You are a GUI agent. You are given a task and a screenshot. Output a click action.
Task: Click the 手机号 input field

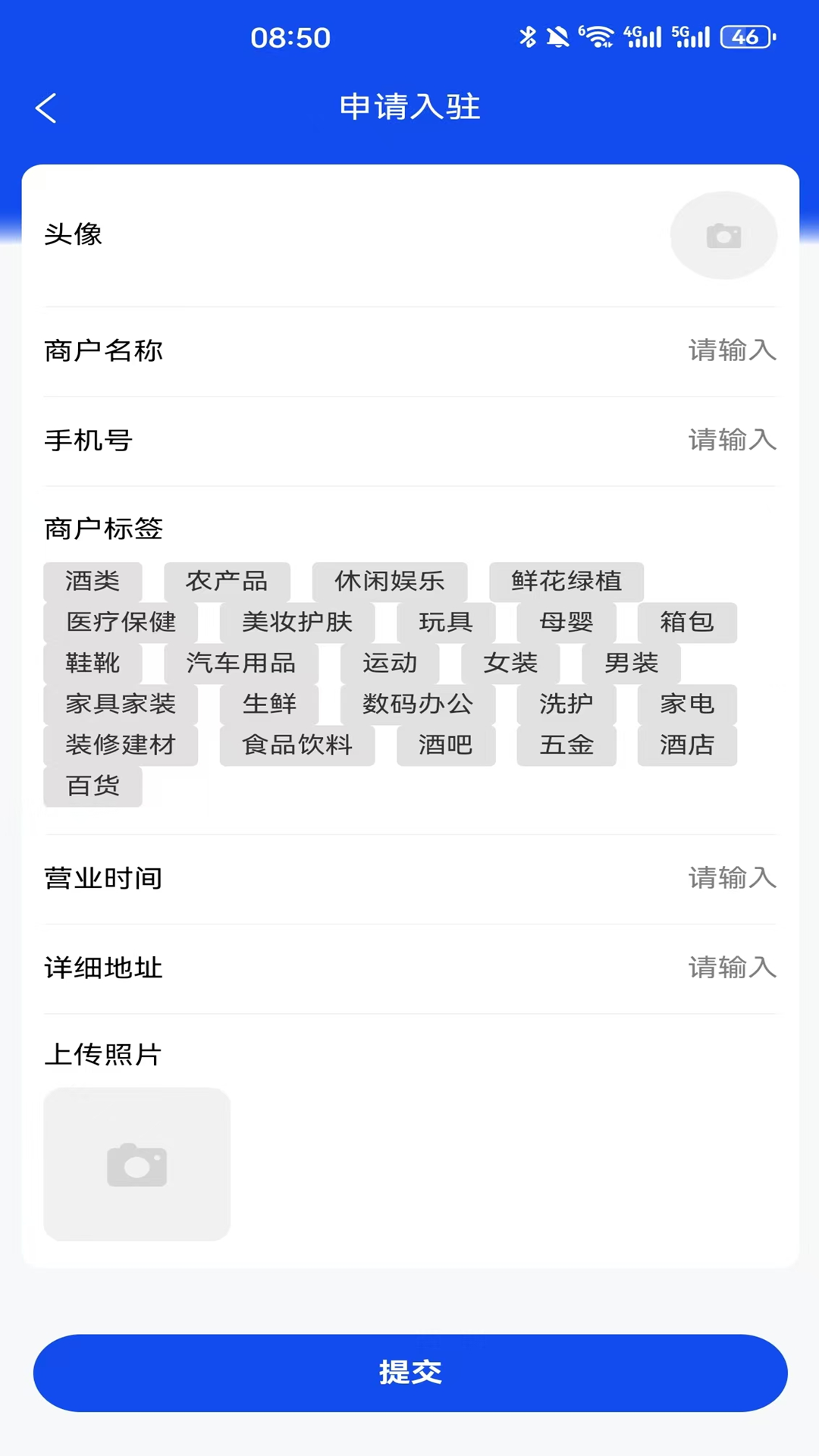tap(732, 441)
